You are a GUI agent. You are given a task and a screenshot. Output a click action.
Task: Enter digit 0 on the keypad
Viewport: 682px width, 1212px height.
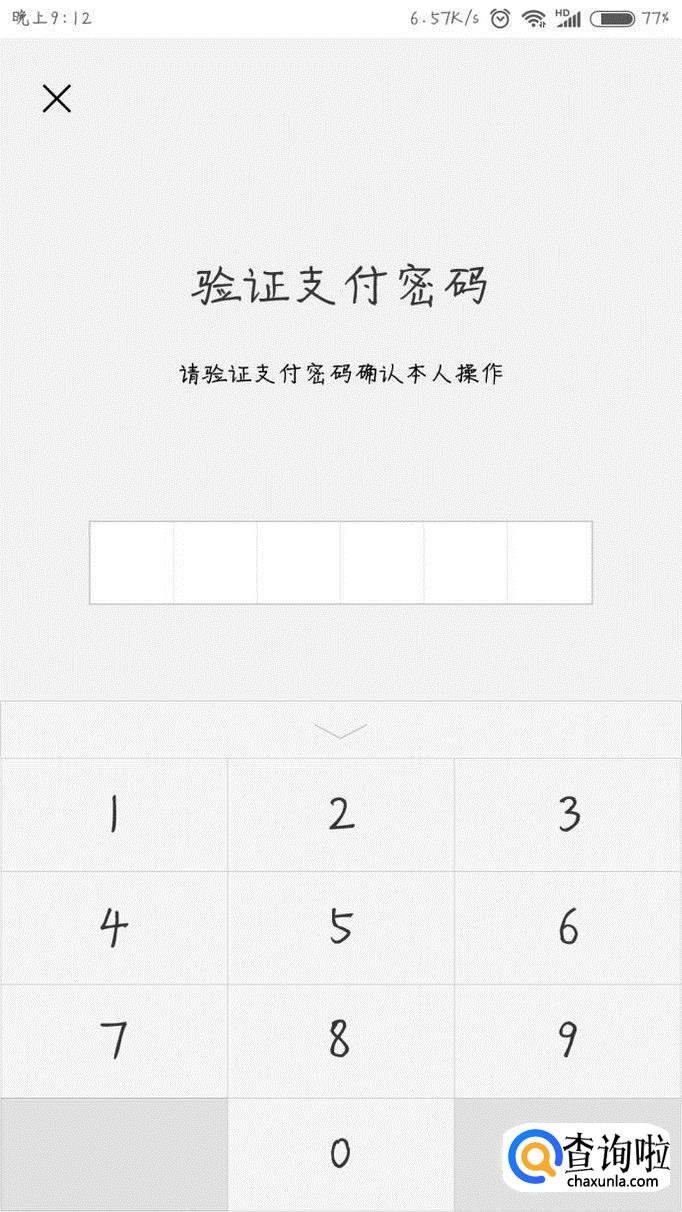pyautogui.click(x=341, y=1154)
